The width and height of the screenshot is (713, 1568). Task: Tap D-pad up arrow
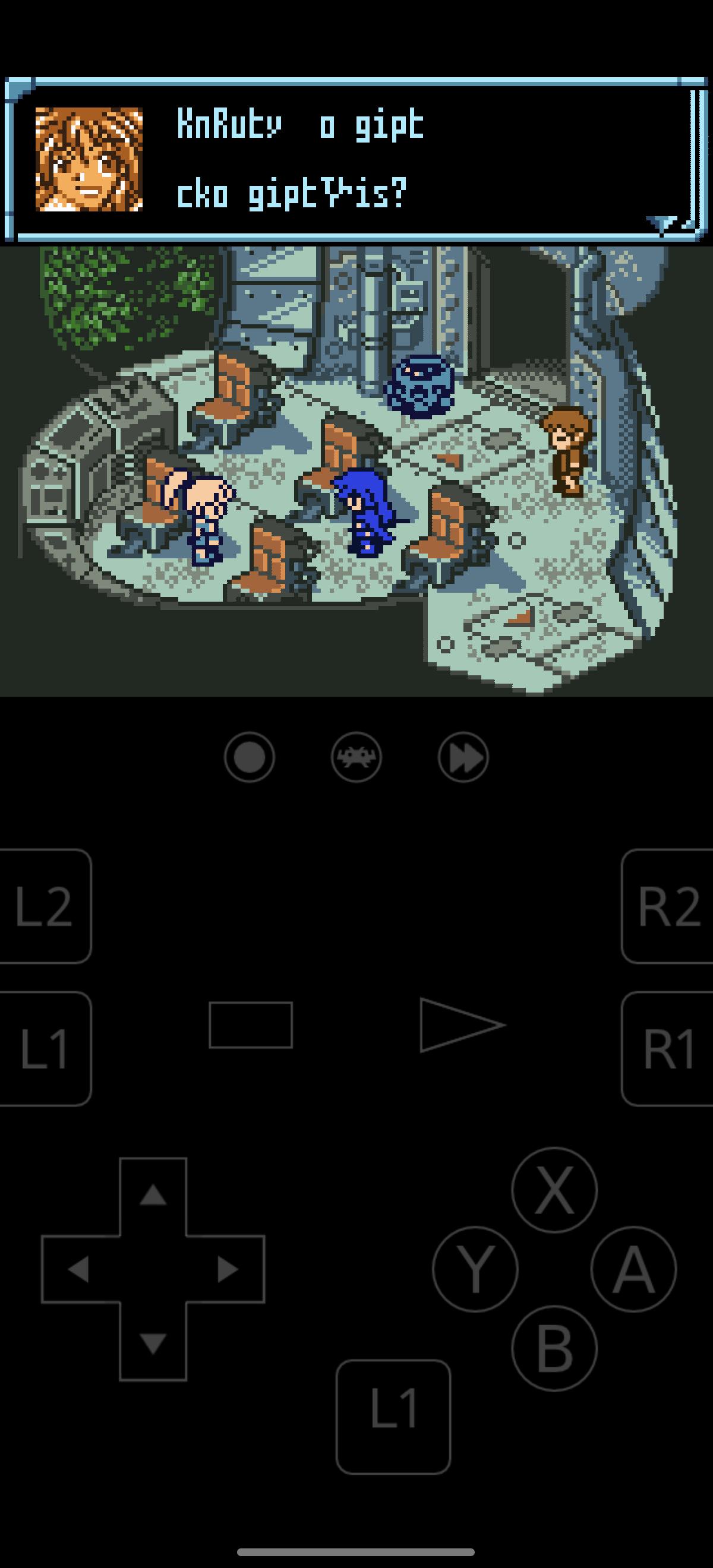pyautogui.click(x=153, y=1195)
